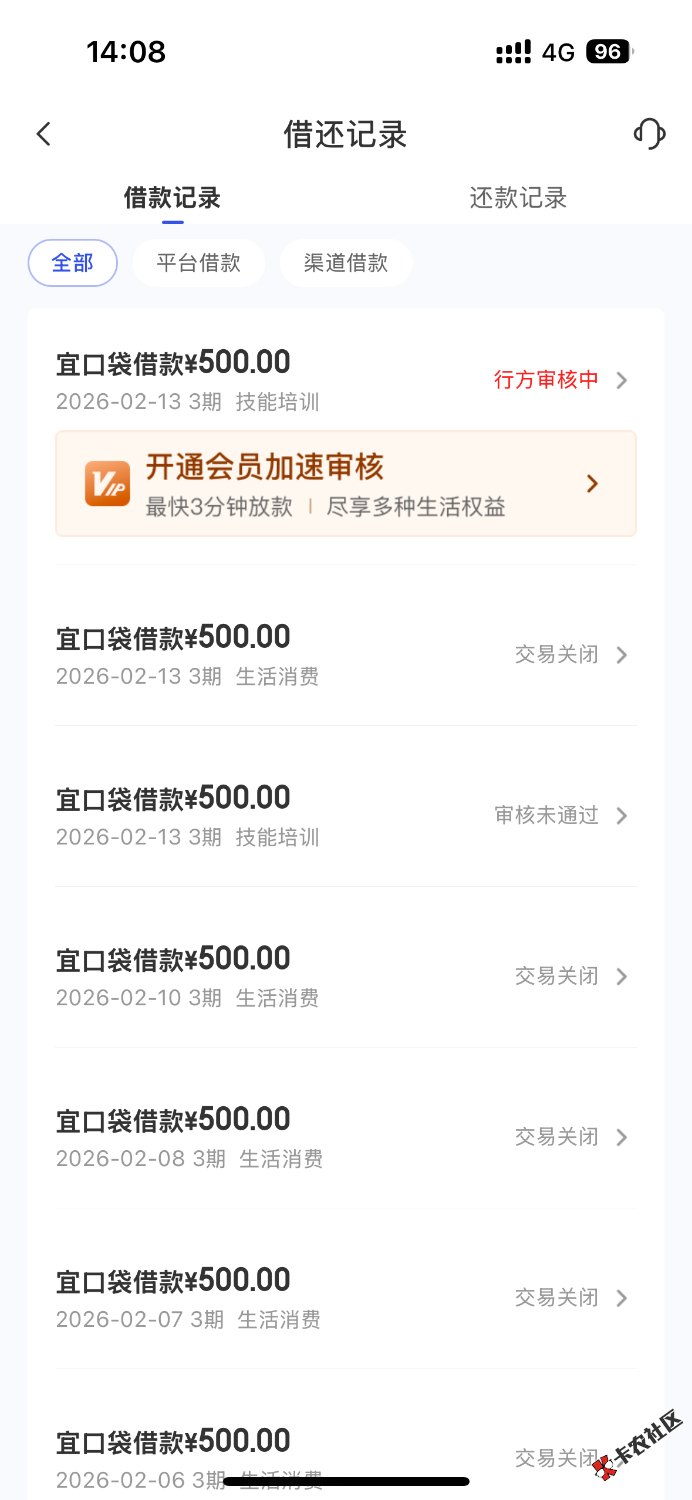Open the 2026-02-07 loan record
692x1500 pixels.
coord(345,1298)
